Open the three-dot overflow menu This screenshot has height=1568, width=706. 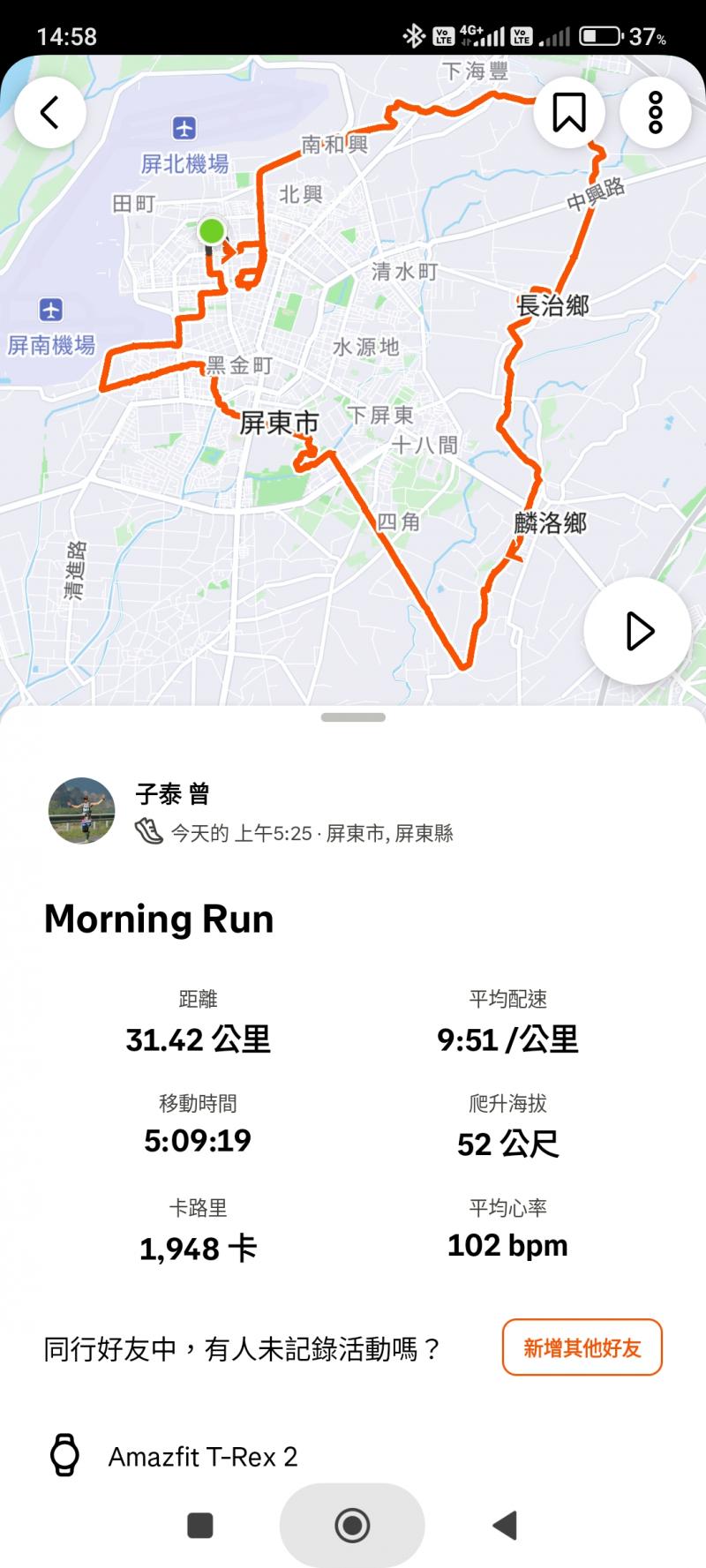(x=655, y=112)
